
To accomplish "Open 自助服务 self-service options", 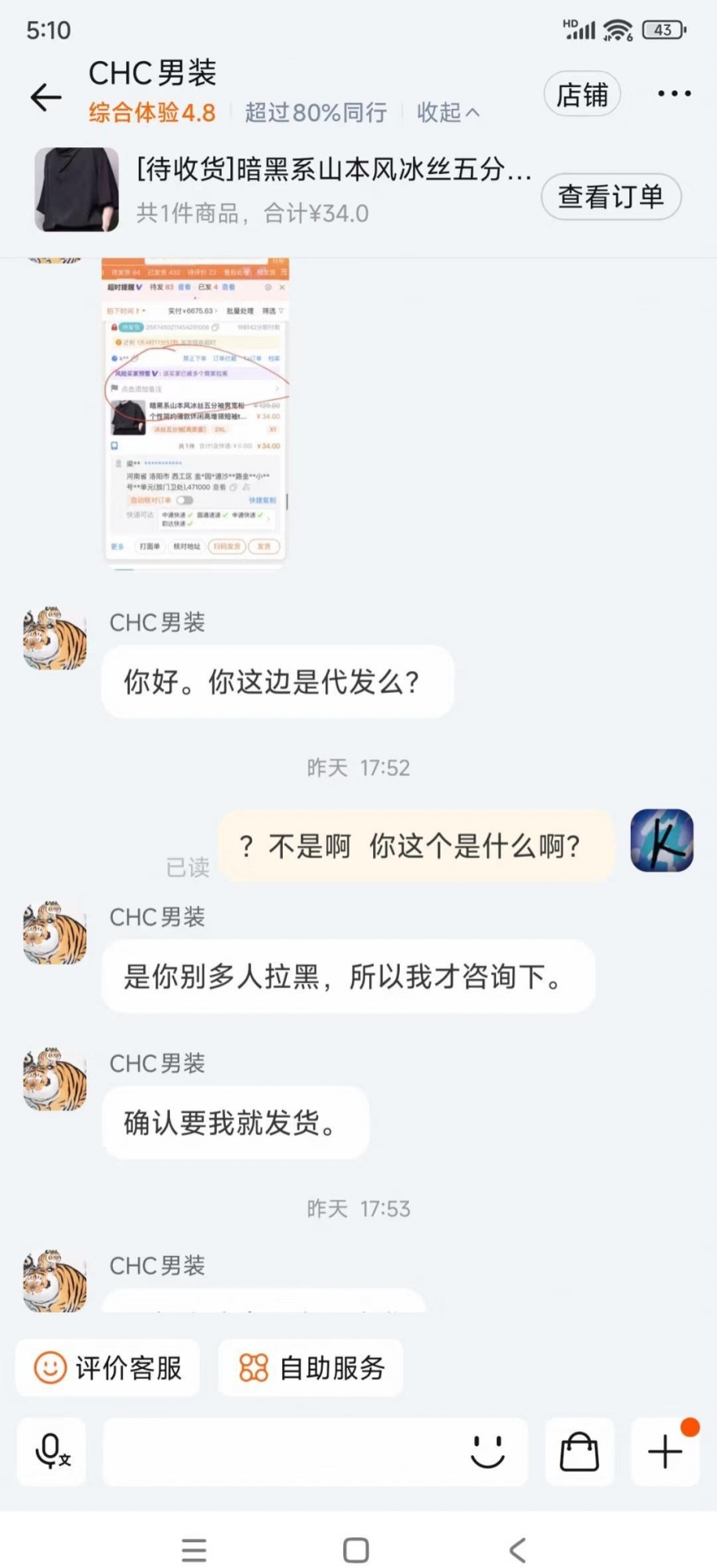I will pyautogui.click(x=311, y=1368).
